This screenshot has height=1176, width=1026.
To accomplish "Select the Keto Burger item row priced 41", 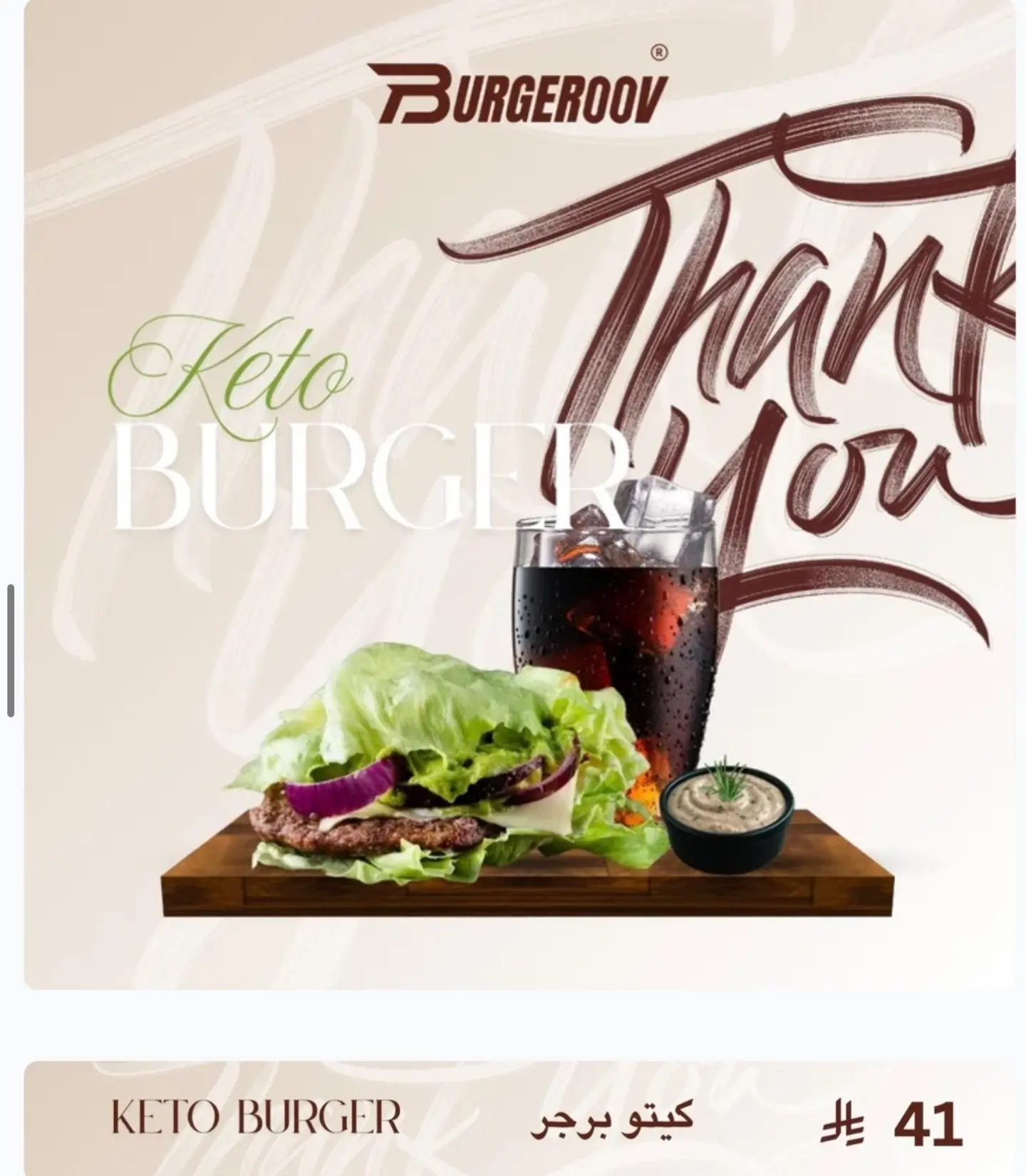I will 520,1119.
